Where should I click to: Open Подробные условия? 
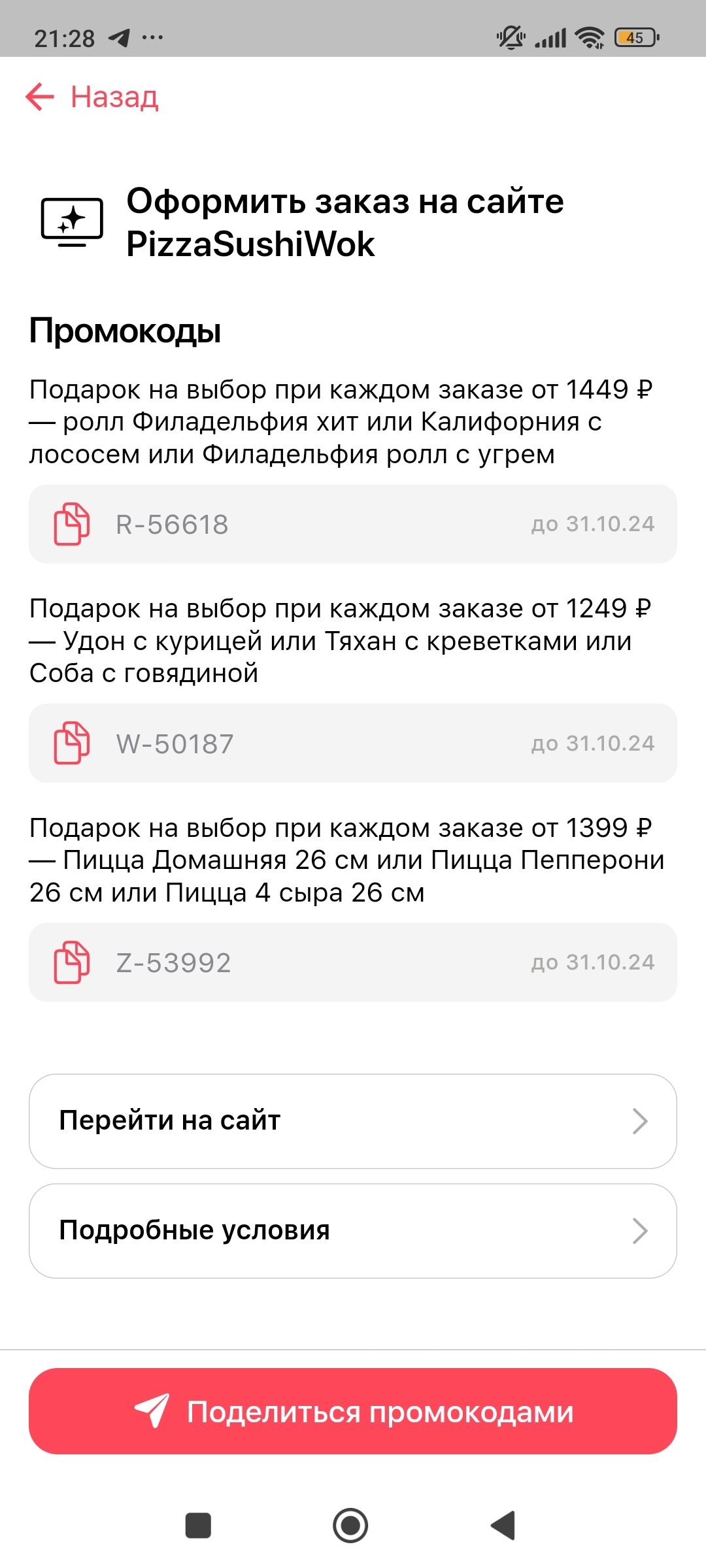[352, 1231]
